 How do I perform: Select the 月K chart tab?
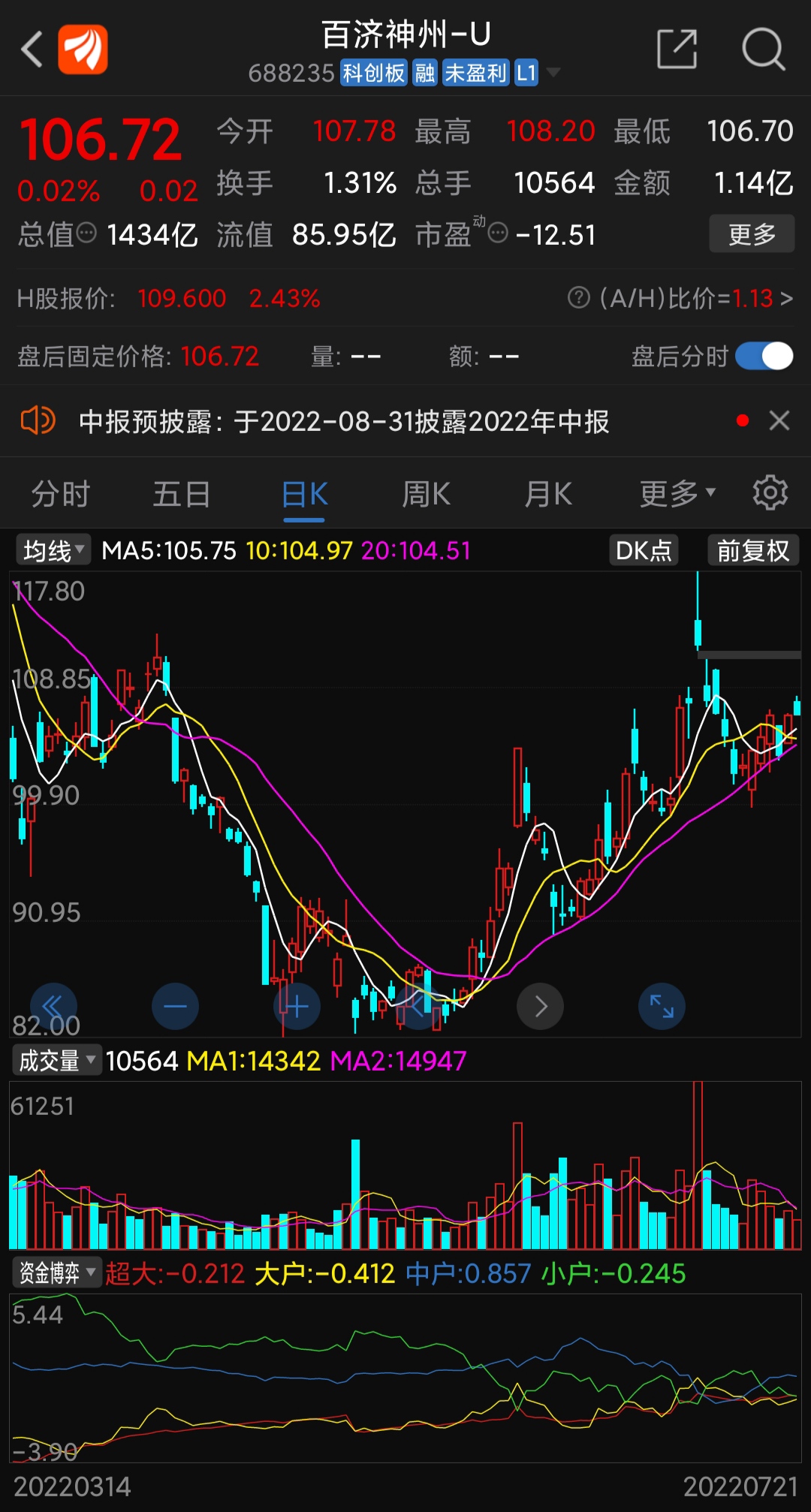point(548,494)
